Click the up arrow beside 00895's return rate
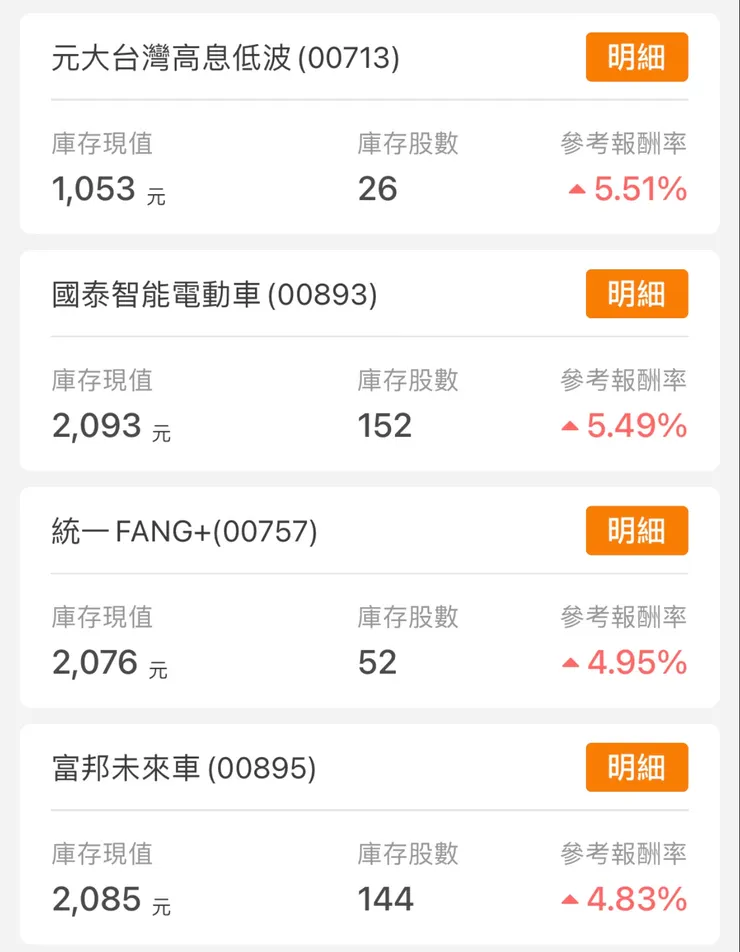The height and width of the screenshot is (952, 740). pos(572,898)
